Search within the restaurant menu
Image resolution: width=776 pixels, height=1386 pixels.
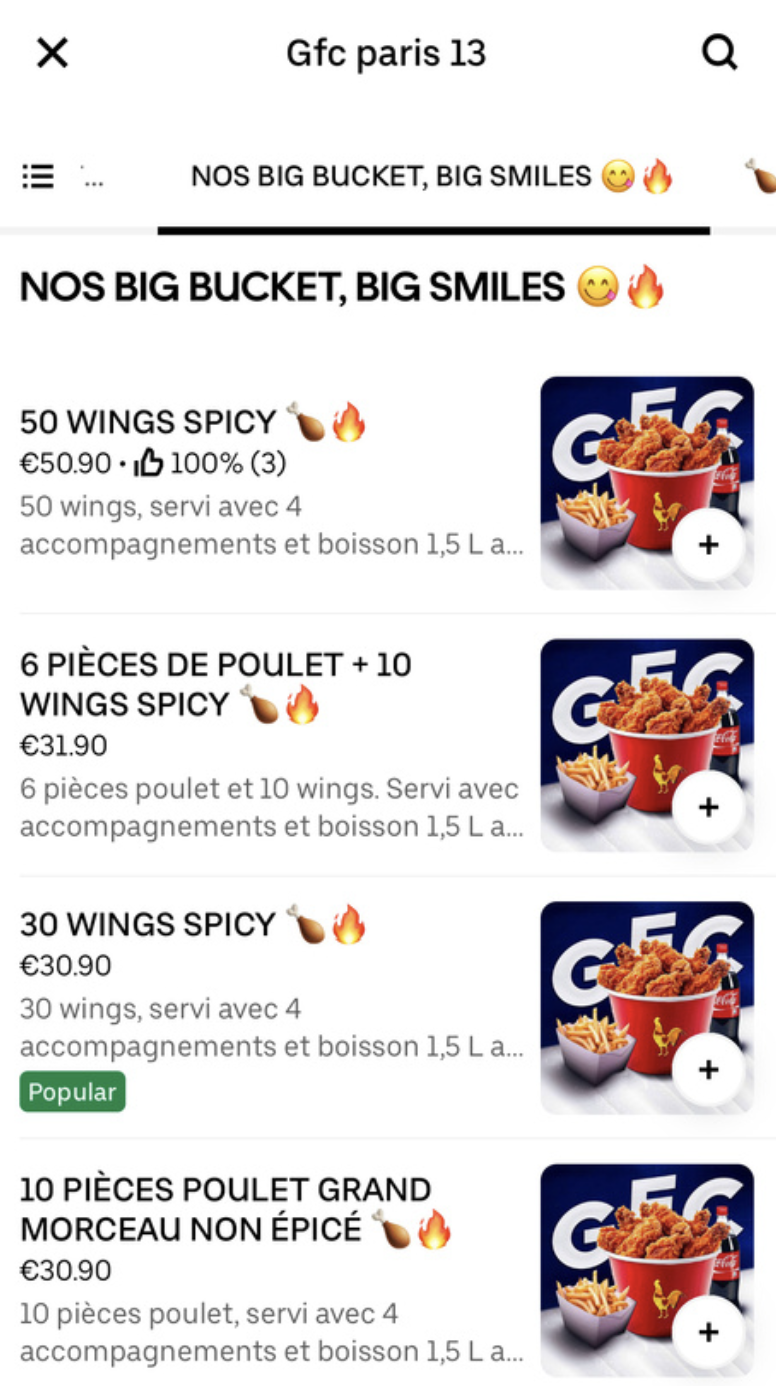pyautogui.click(x=719, y=53)
